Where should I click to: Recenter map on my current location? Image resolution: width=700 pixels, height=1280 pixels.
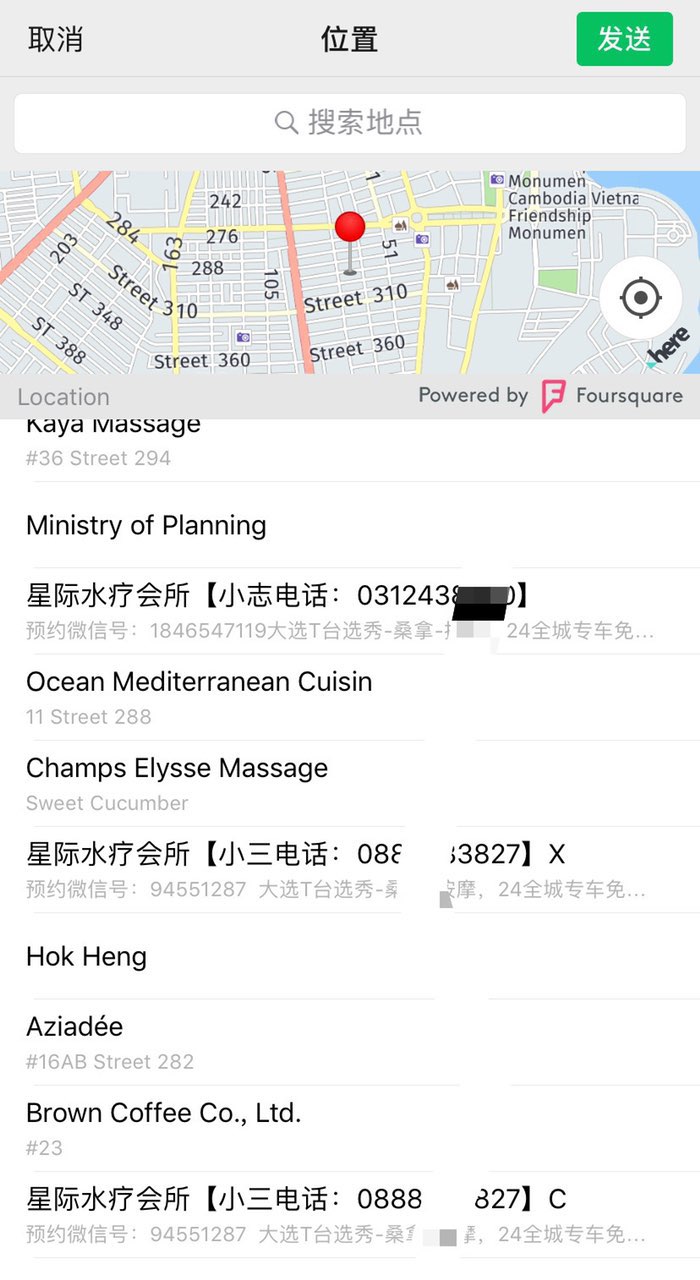641,298
